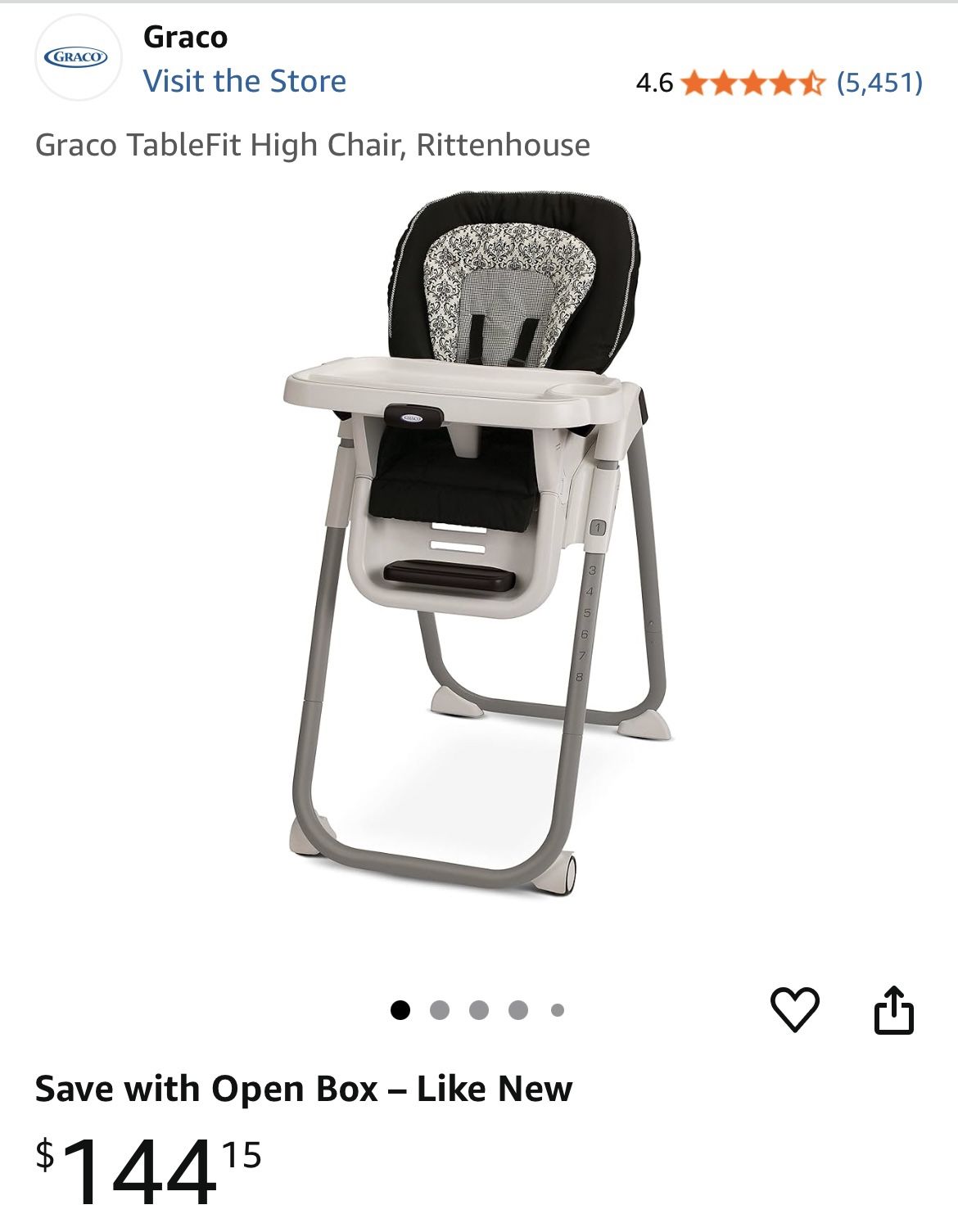Jump to the second image dot

click(440, 1010)
